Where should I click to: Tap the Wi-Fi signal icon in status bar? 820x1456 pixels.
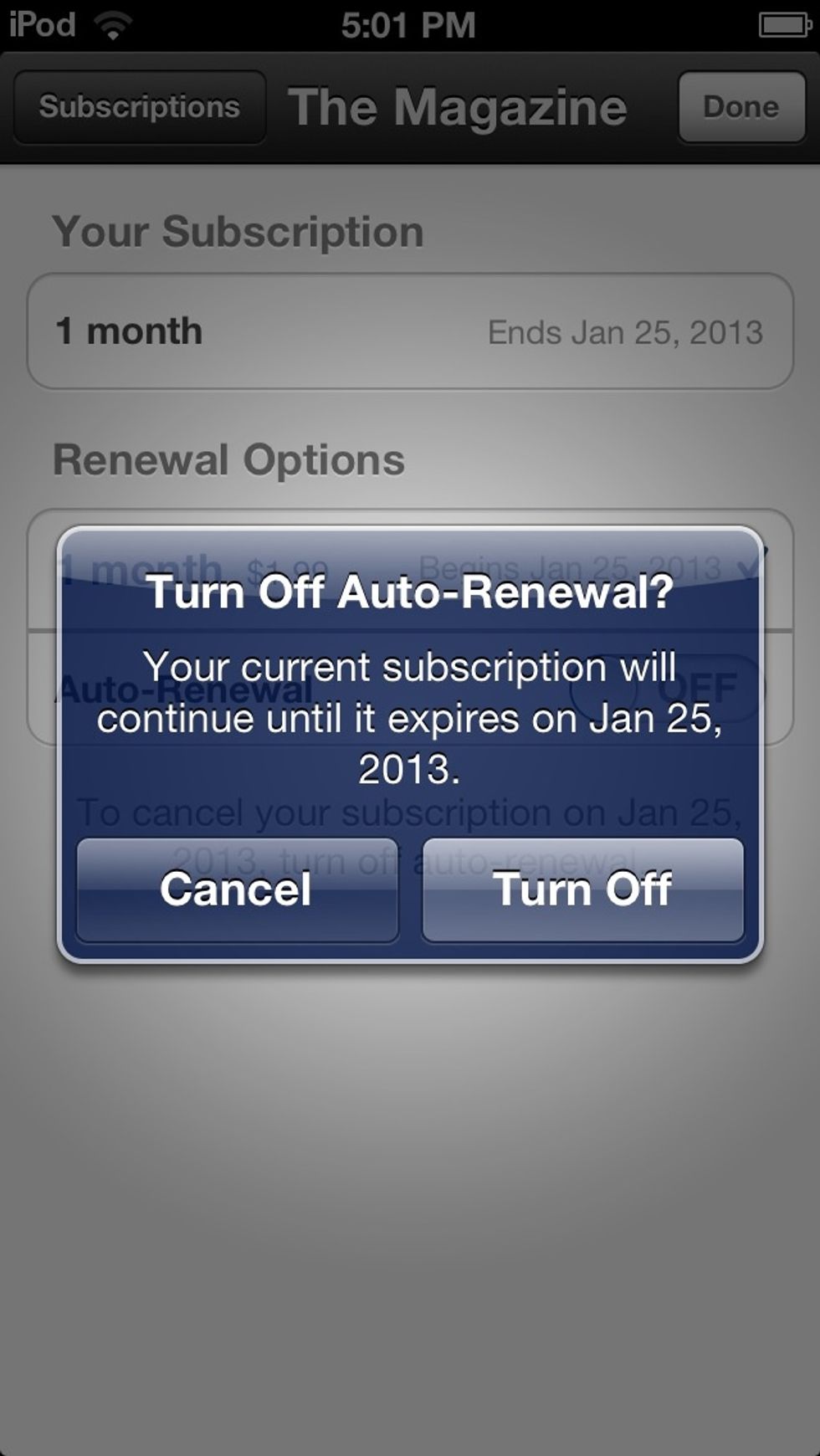coord(113,25)
